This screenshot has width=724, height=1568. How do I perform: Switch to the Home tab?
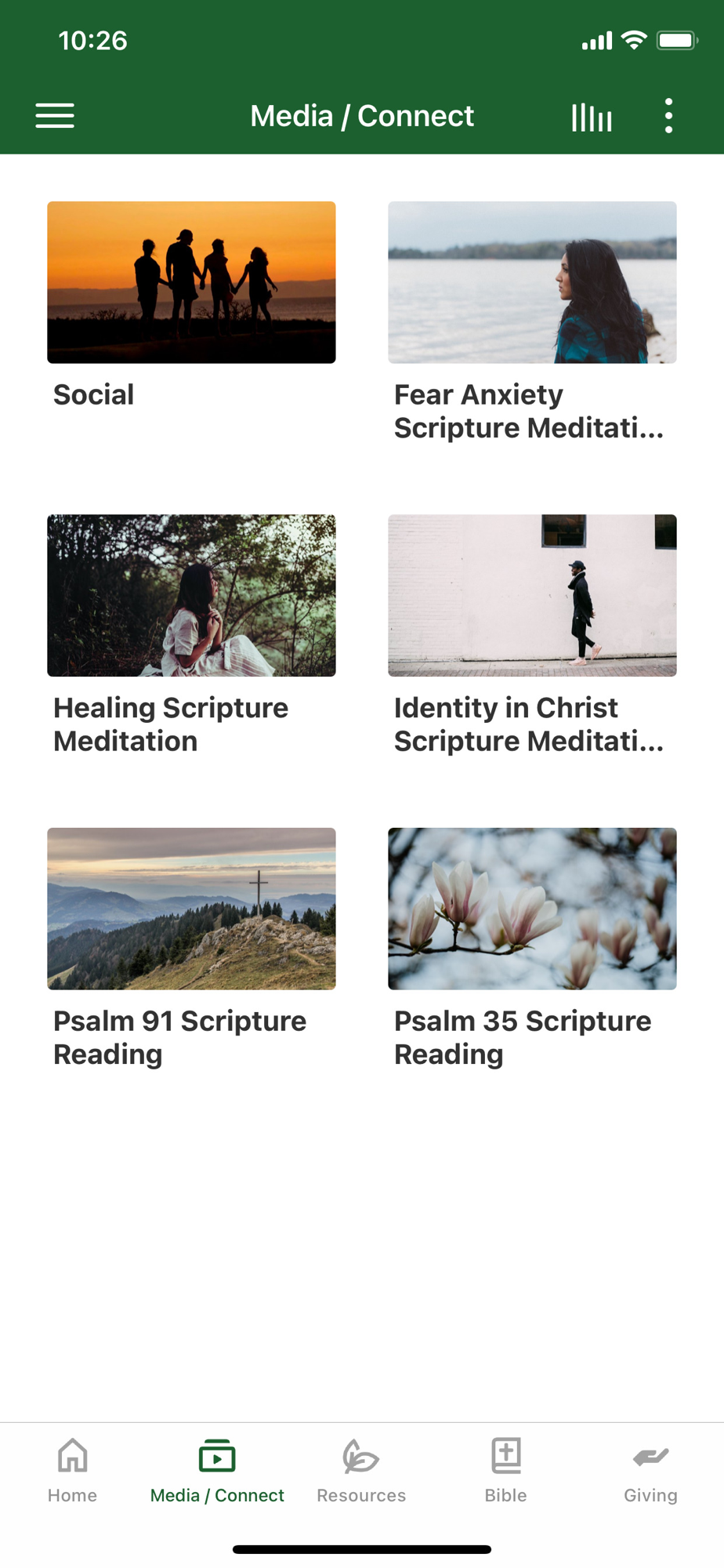tap(72, 1471)
